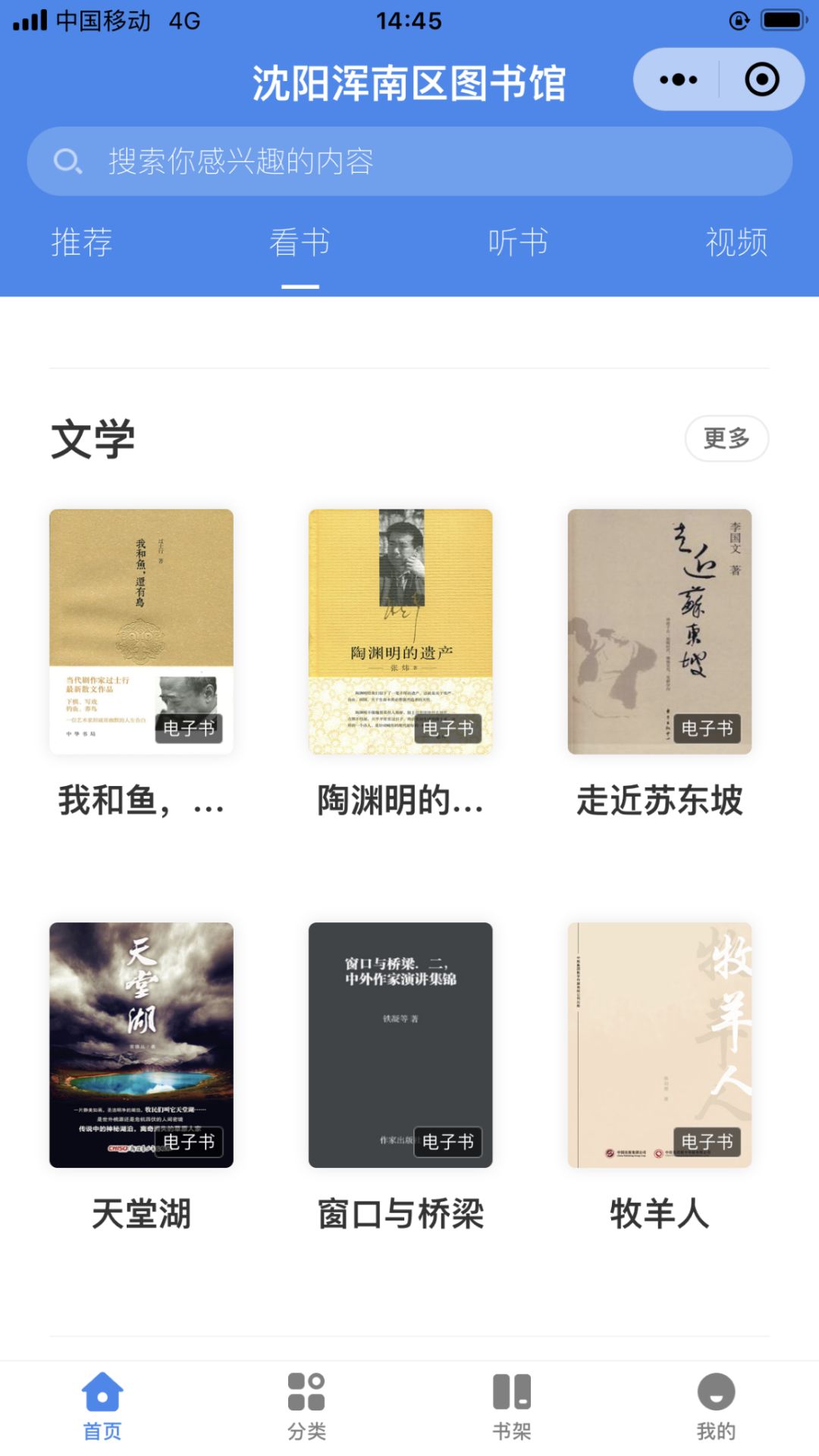Open the e-book 陶渊明的遗产

400,631
